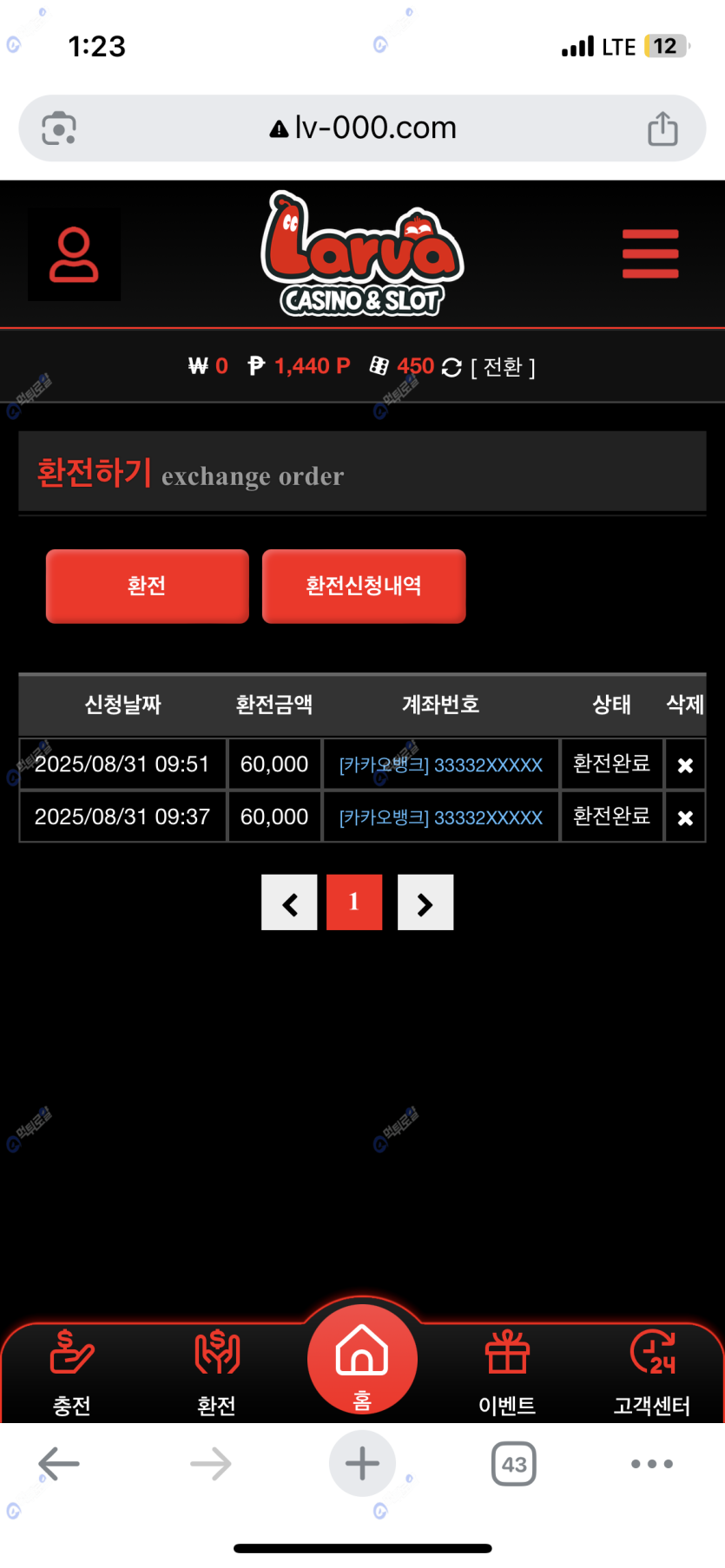Open the user profile icon

[74, 255]
